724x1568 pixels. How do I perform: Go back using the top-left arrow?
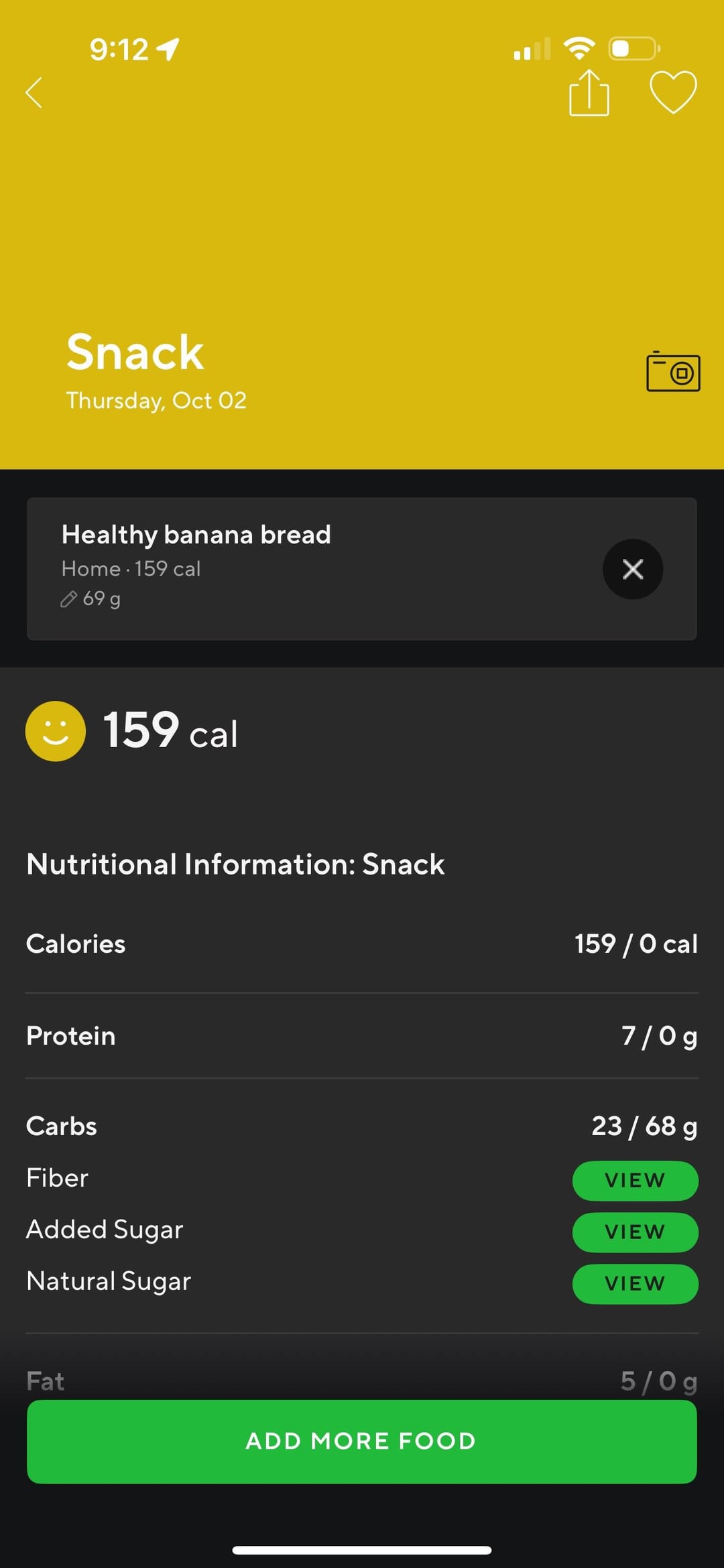click(34, 92)
